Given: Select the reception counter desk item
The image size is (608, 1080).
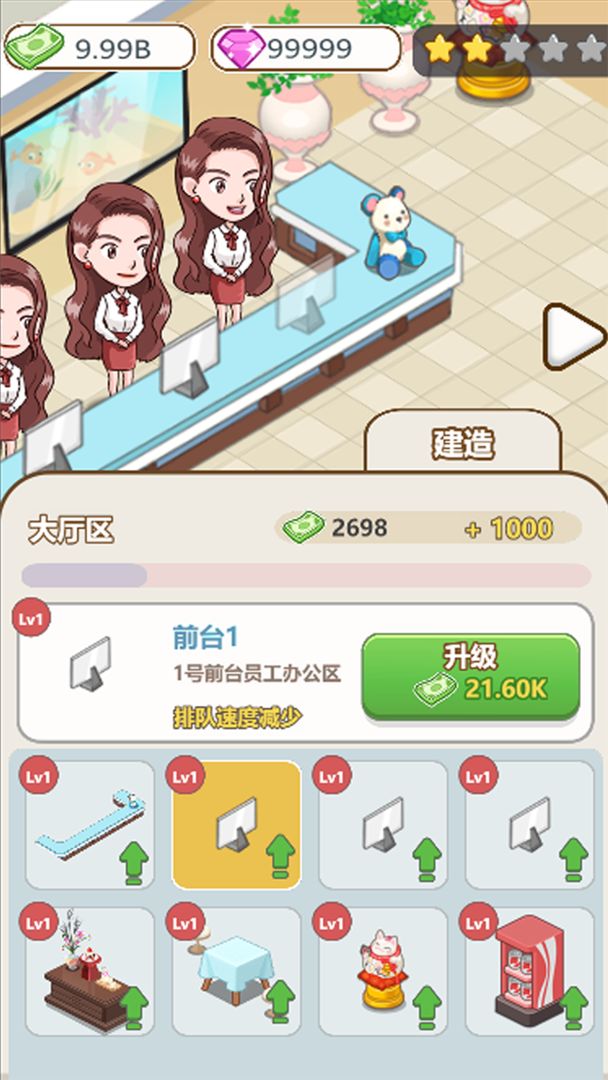Looking at the screenshot, I should pos(90,824).
